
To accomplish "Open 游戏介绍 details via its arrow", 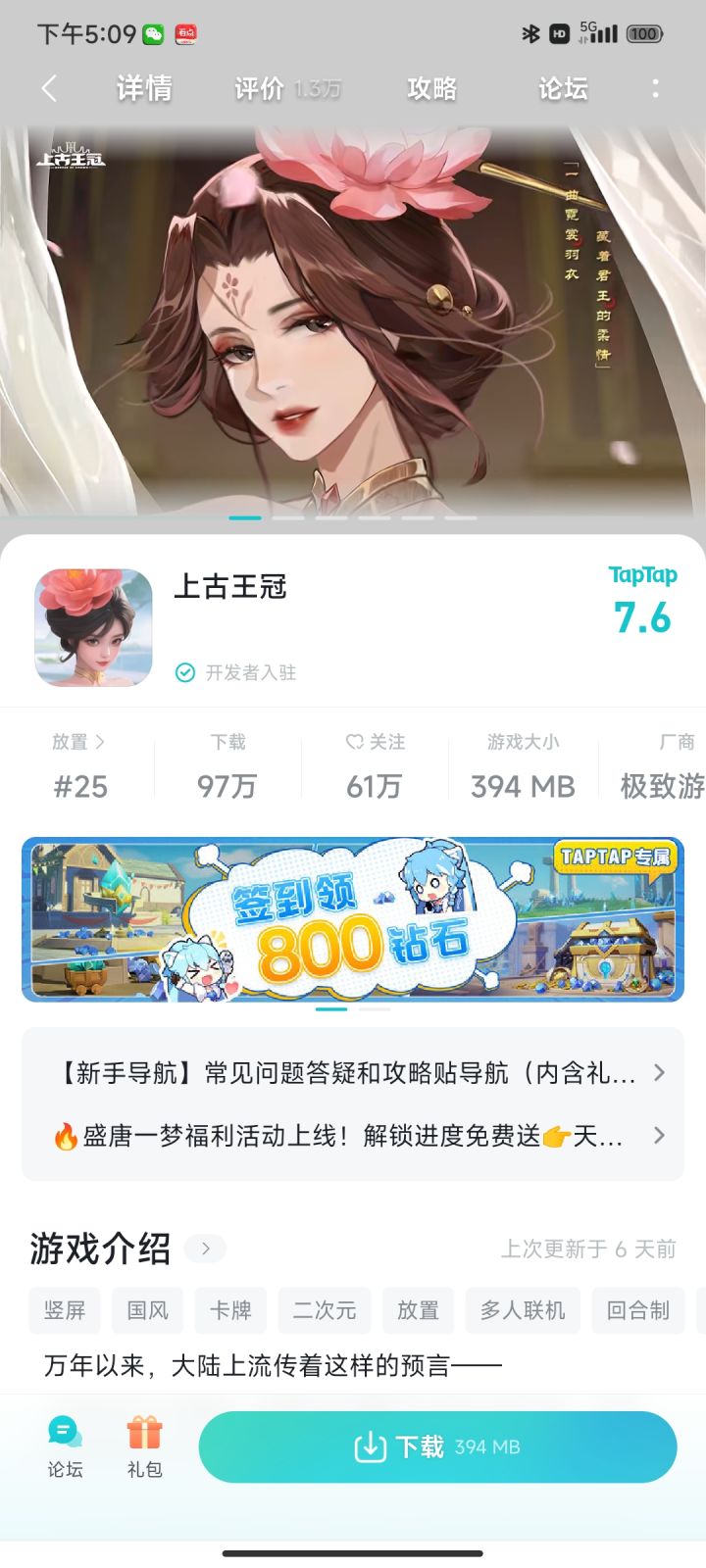I will [x=205, y=1249].
